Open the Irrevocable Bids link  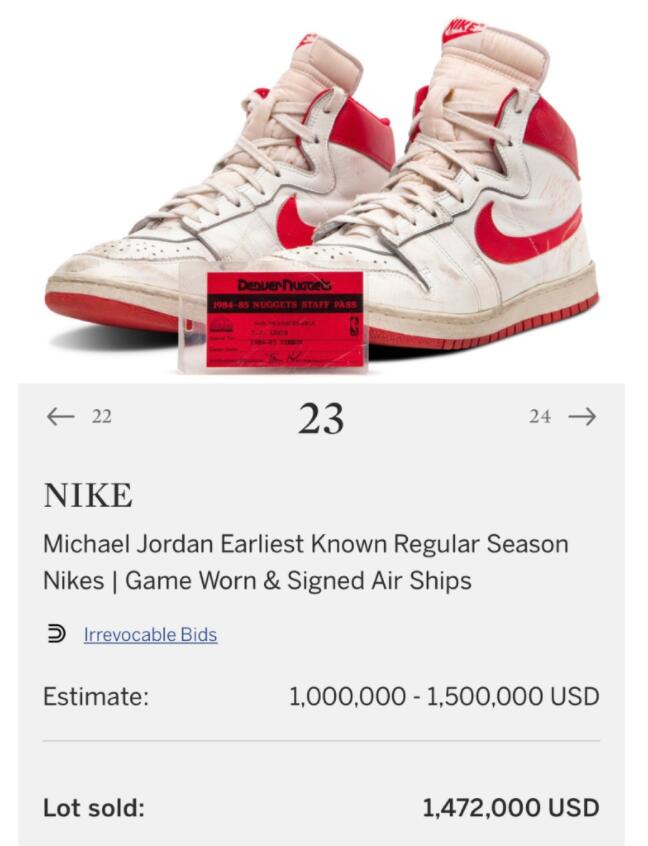coord(150,634)
